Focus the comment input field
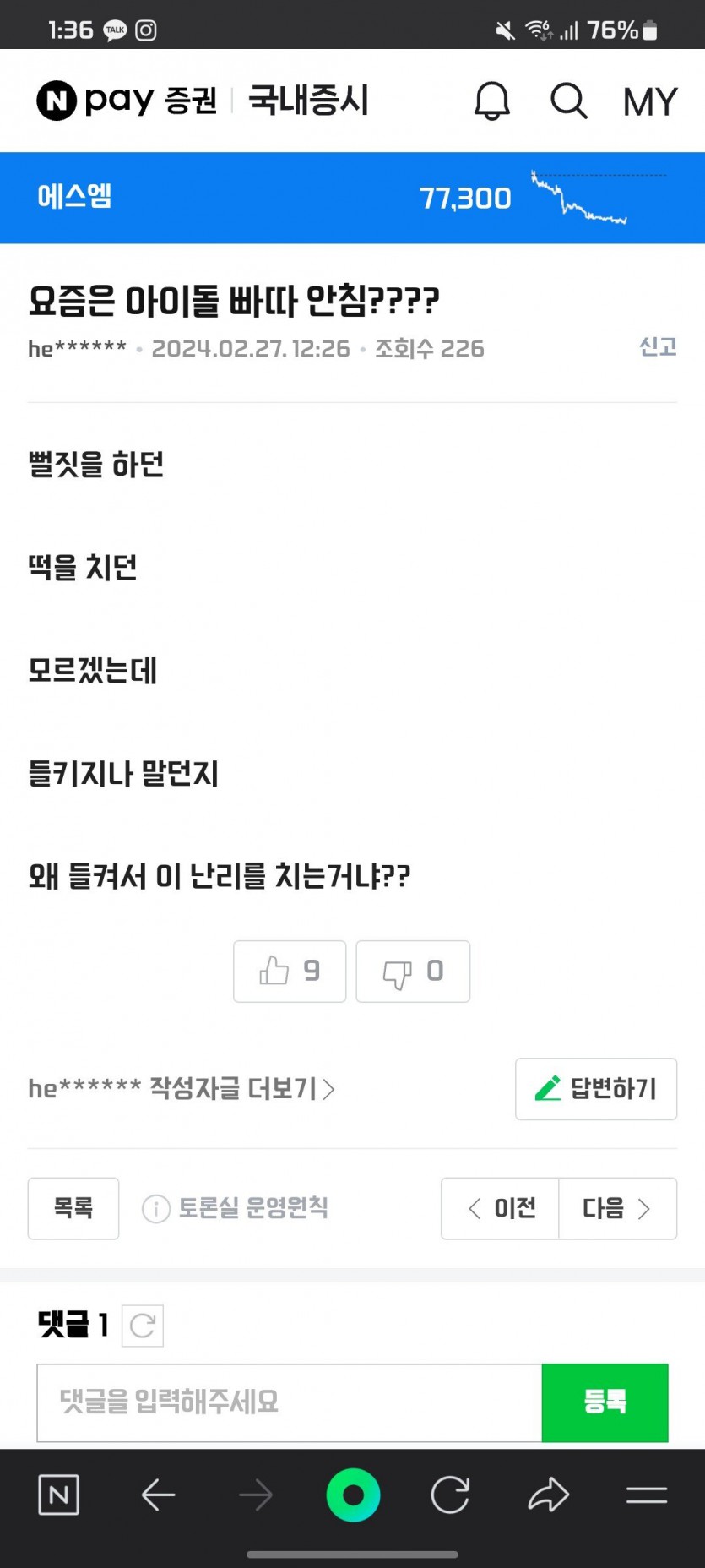 coord(289,1402)
